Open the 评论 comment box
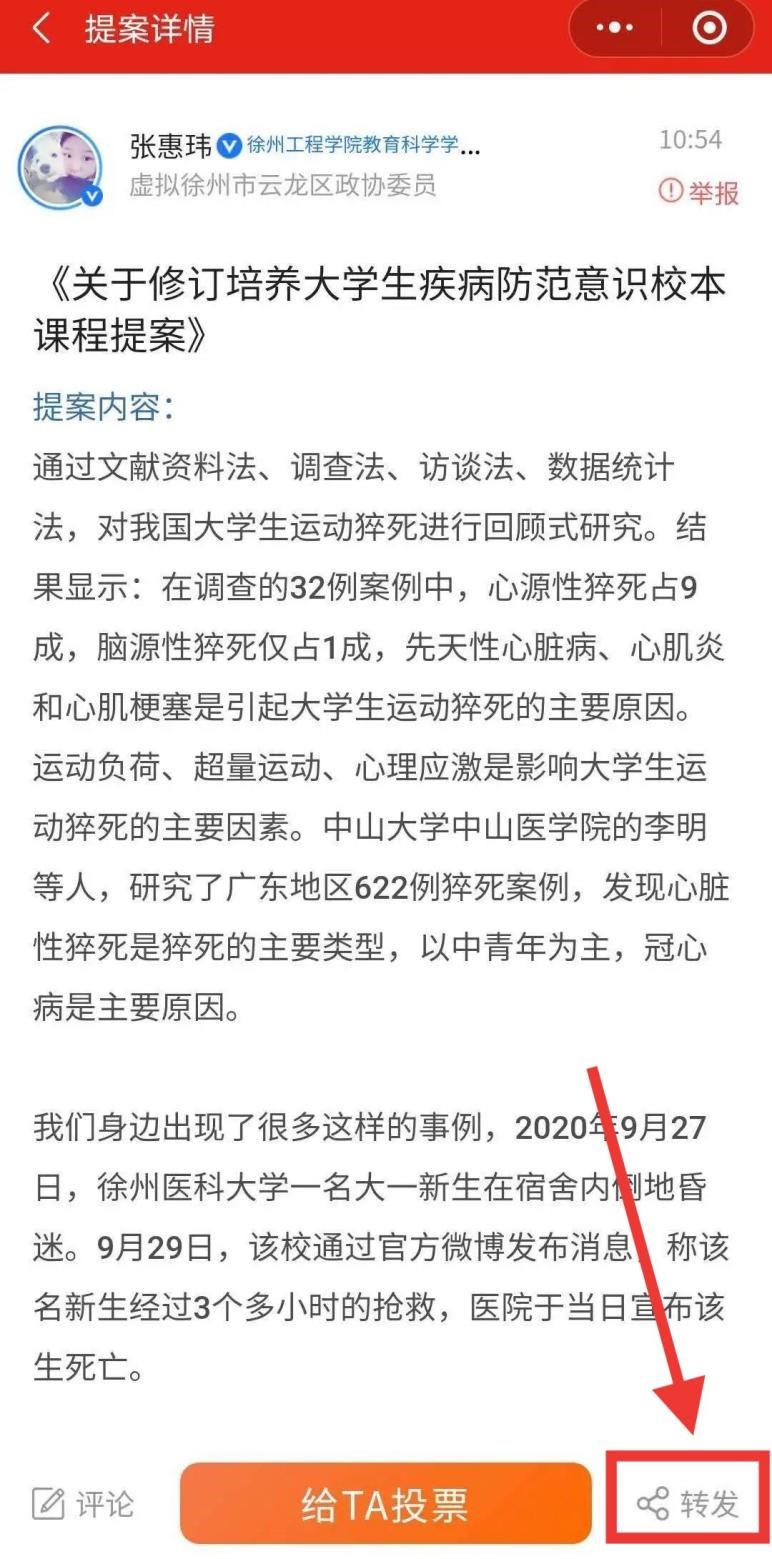This screenshot has height=1559, width=772. [83, 1503]
